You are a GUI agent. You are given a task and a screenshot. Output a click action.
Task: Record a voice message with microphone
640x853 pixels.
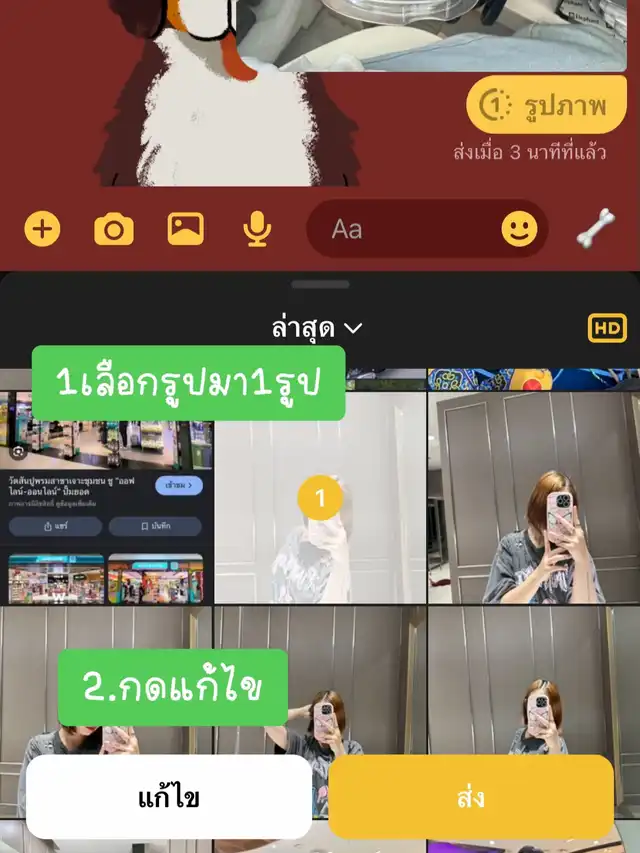point(257,229)
